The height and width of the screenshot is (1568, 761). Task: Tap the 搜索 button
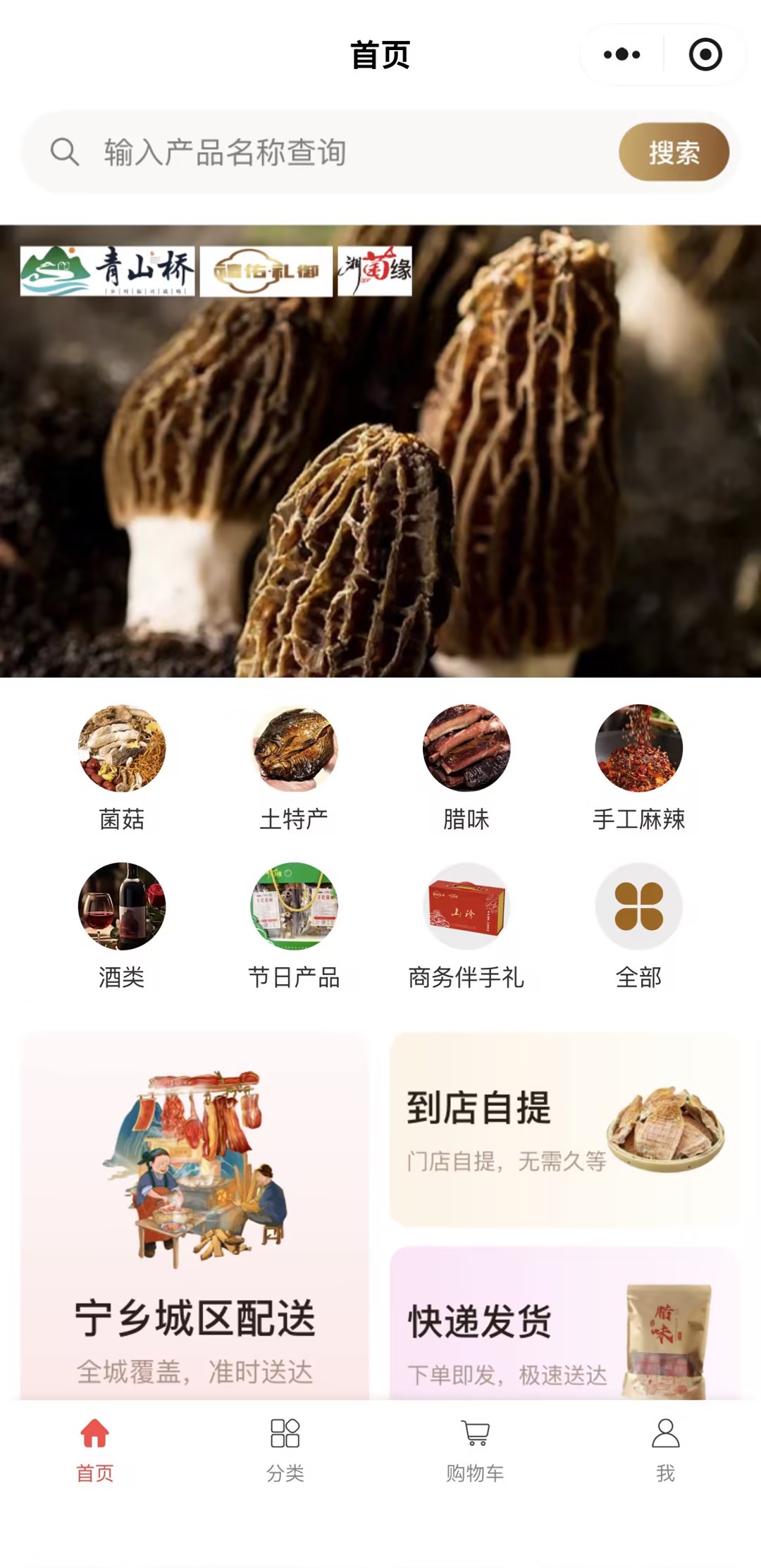pos(674,152)
